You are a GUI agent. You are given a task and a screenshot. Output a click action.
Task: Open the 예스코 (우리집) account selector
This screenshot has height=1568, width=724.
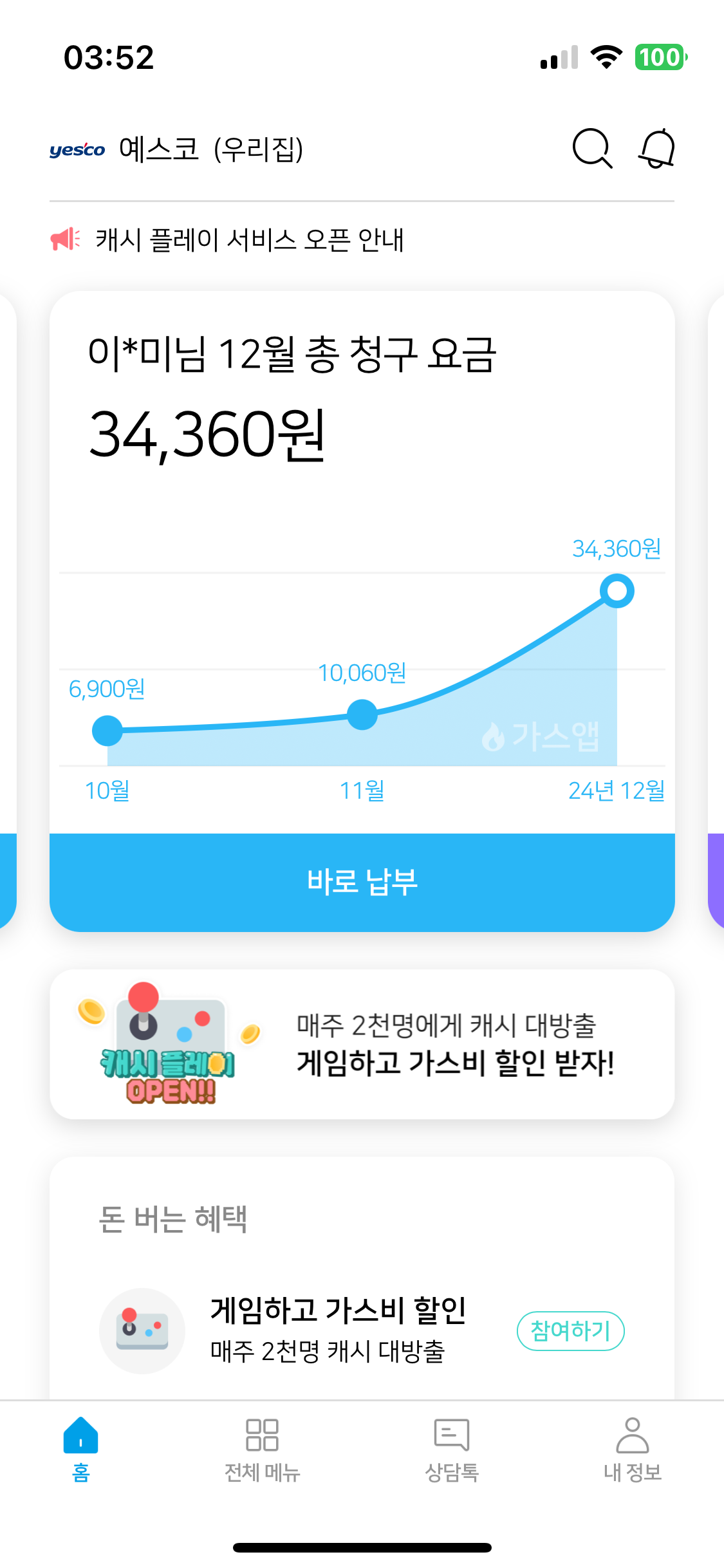tap(210, 149)
